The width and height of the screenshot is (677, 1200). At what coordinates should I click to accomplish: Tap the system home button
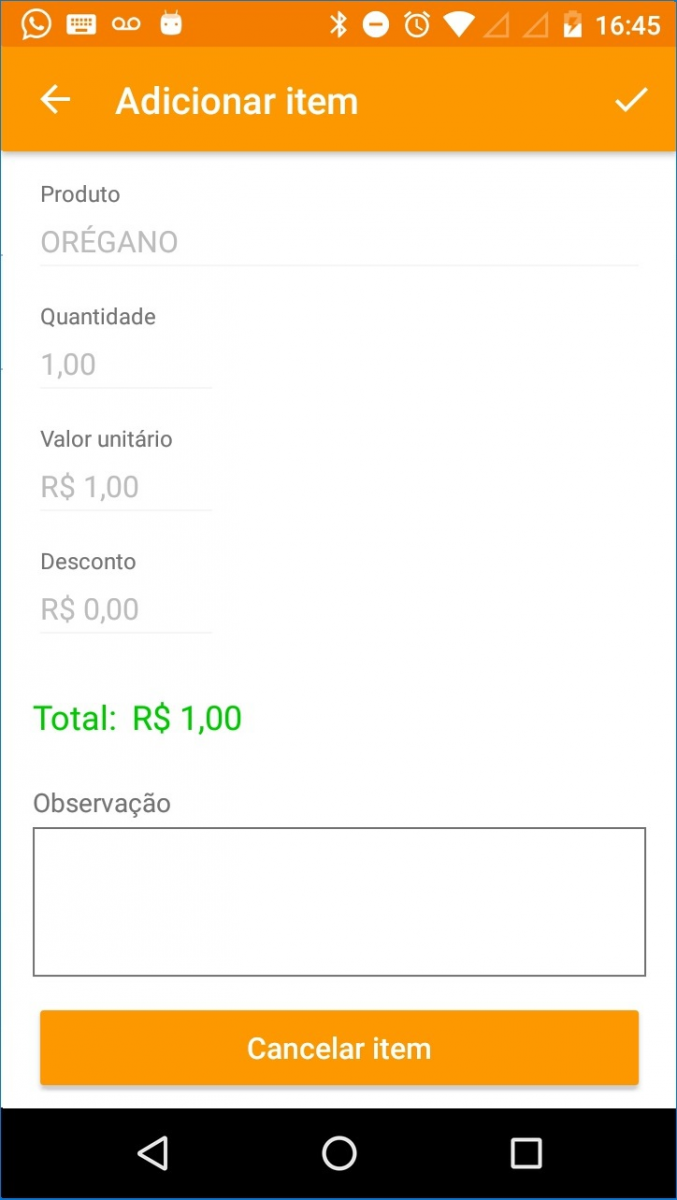tap(339, 1153)
